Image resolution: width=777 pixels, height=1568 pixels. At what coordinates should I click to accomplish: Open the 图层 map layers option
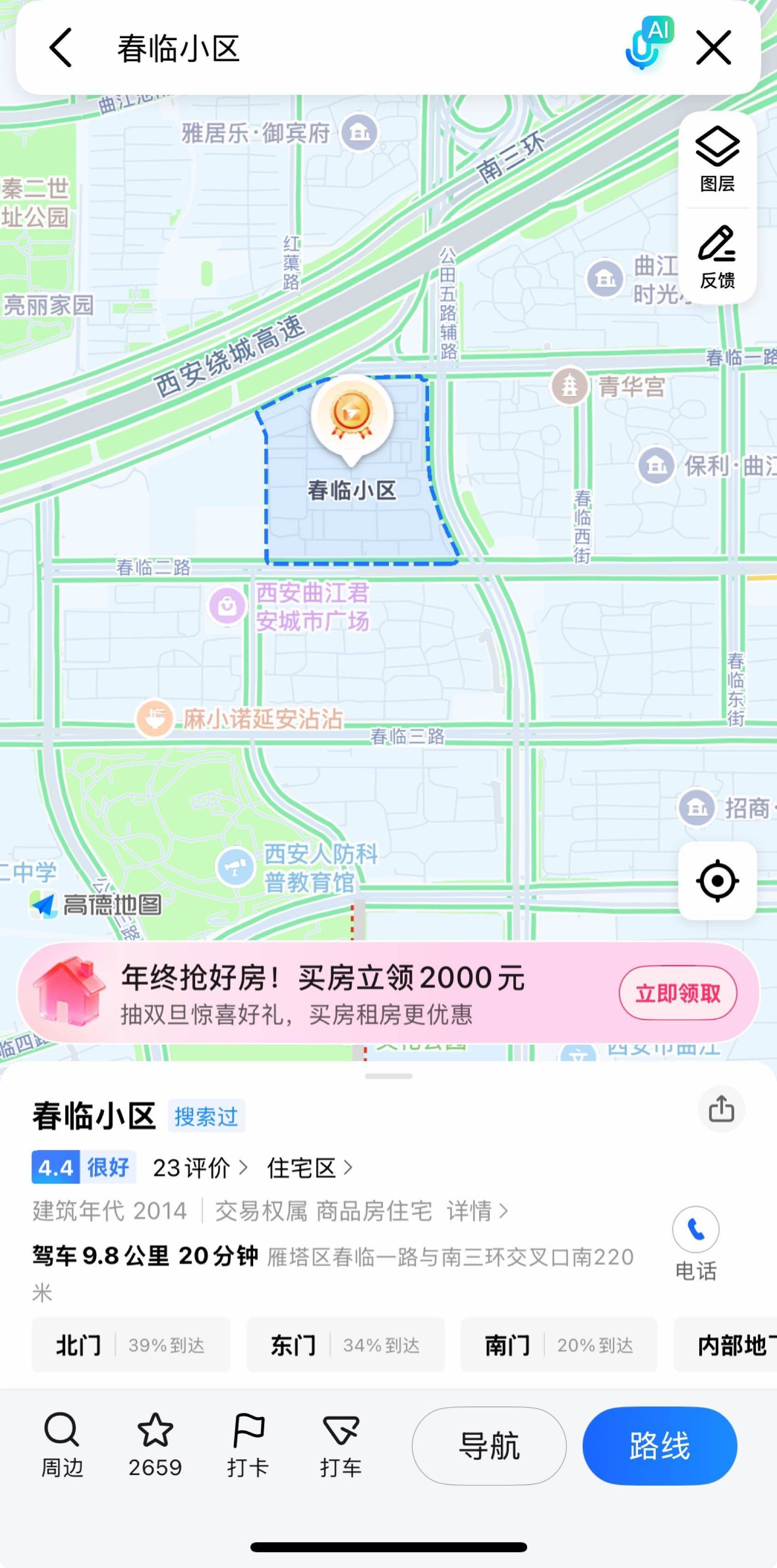point(717,159)
